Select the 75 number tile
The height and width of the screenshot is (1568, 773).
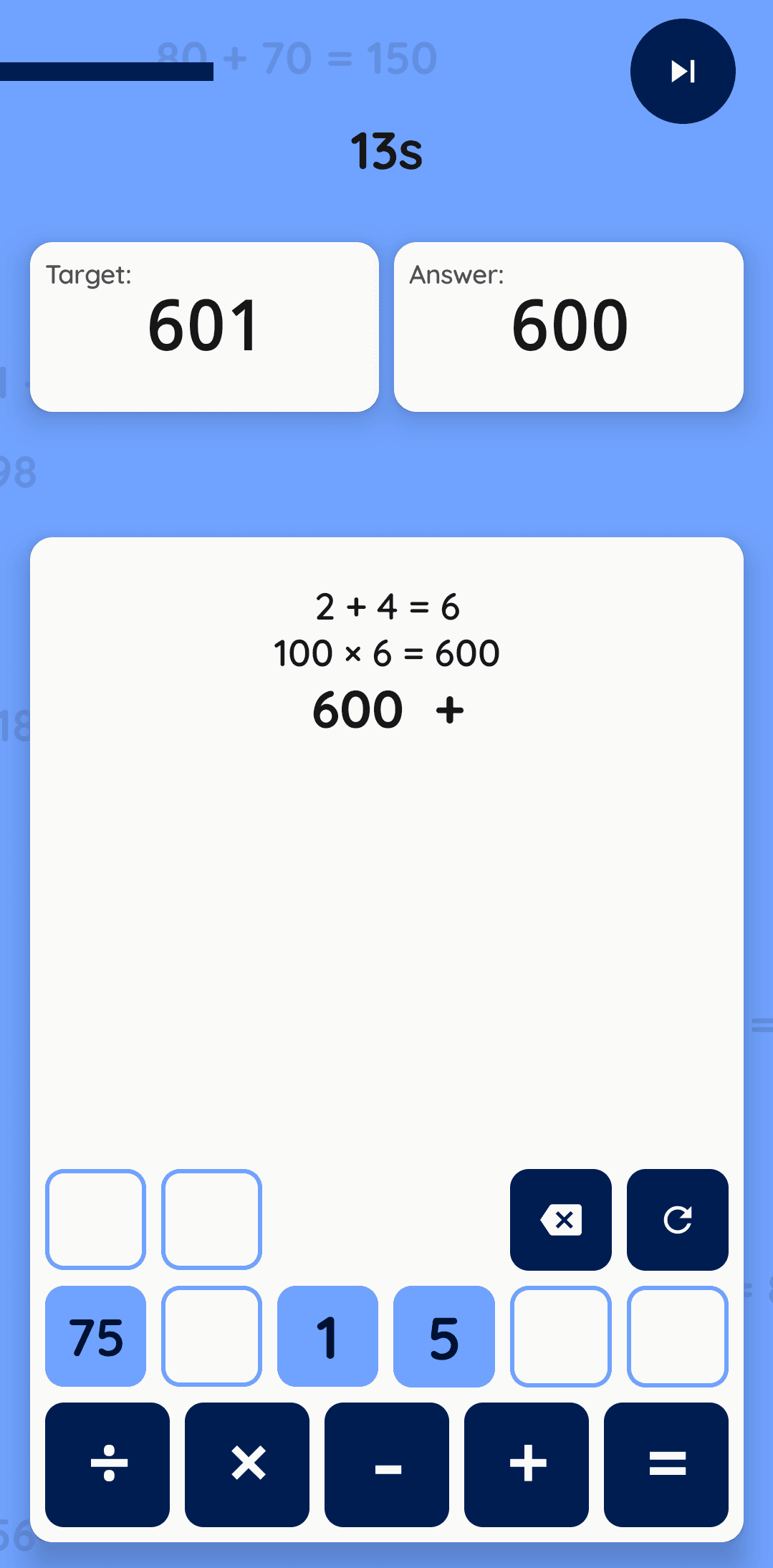[95, 1337]
